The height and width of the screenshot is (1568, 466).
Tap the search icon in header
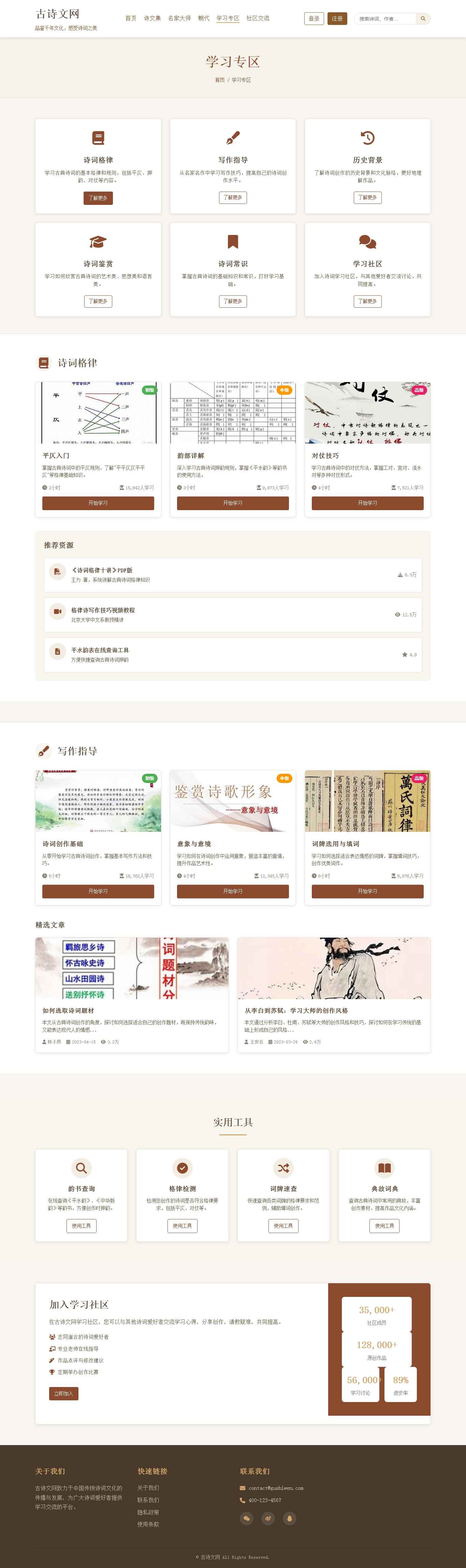click(x=423, y=19)
